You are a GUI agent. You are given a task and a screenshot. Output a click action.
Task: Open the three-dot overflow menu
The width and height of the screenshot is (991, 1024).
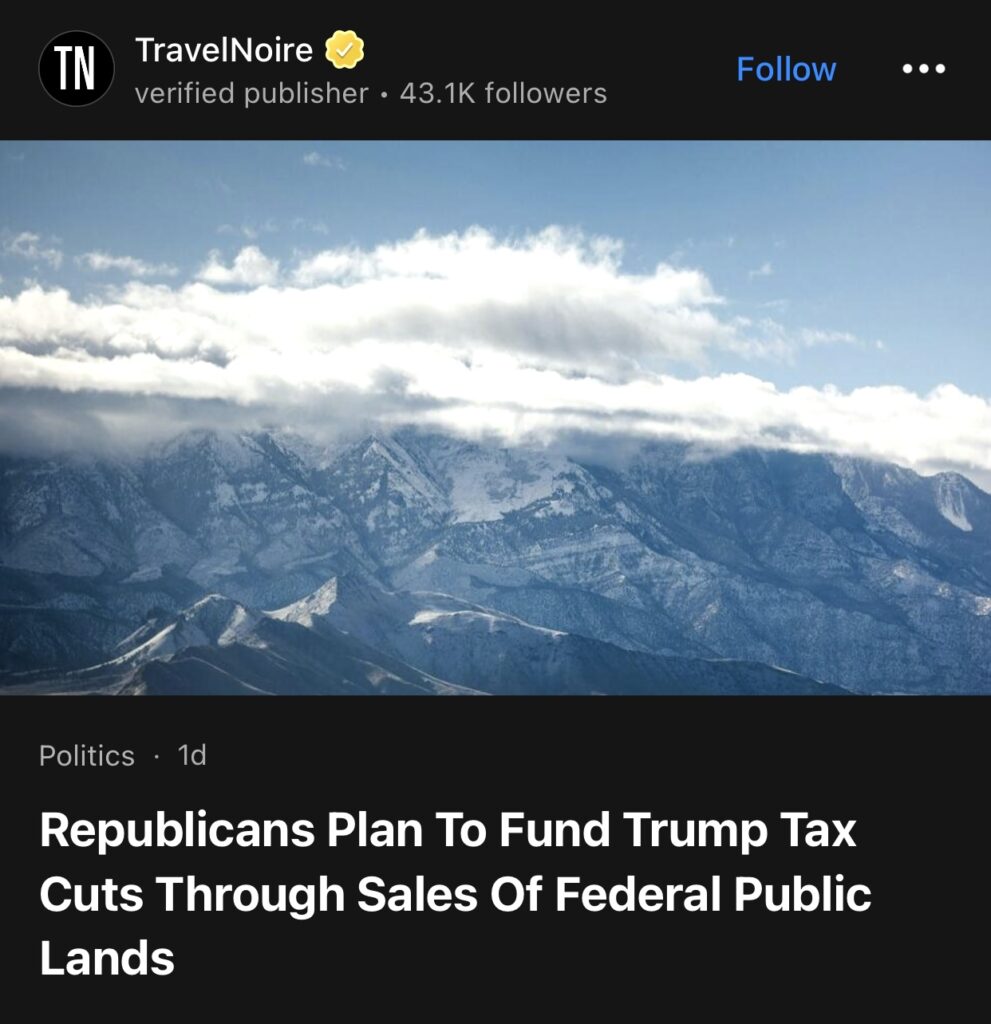(x=922, y=69)
